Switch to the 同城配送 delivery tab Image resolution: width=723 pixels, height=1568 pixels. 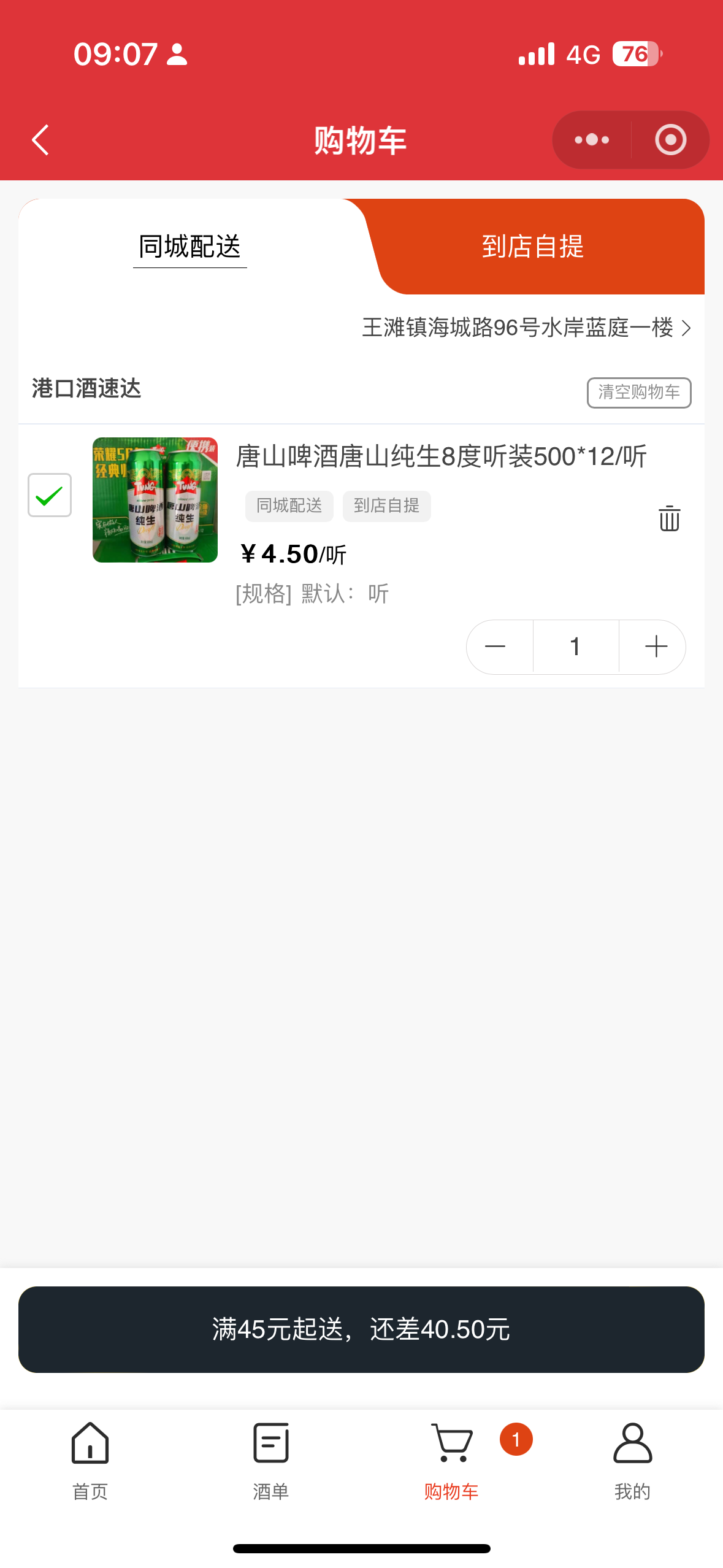tap(189, 247)
